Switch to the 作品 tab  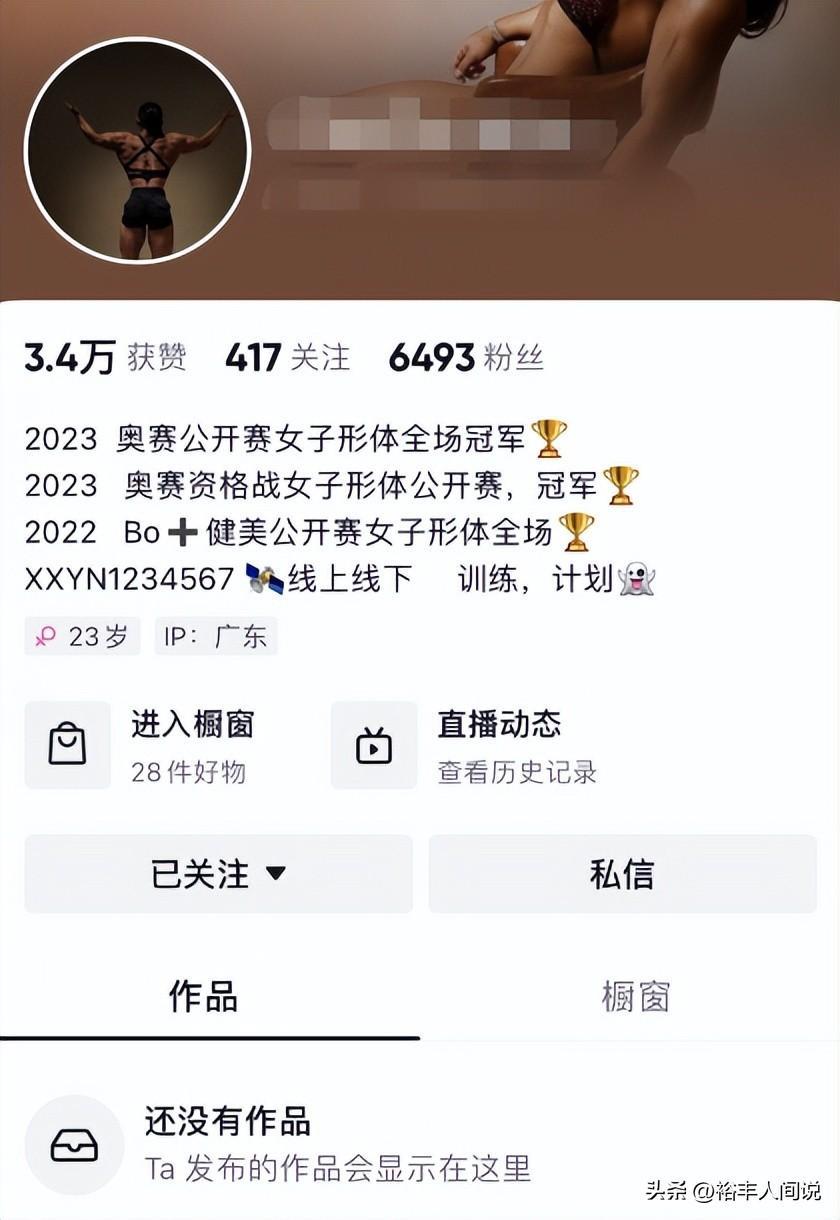204,996
